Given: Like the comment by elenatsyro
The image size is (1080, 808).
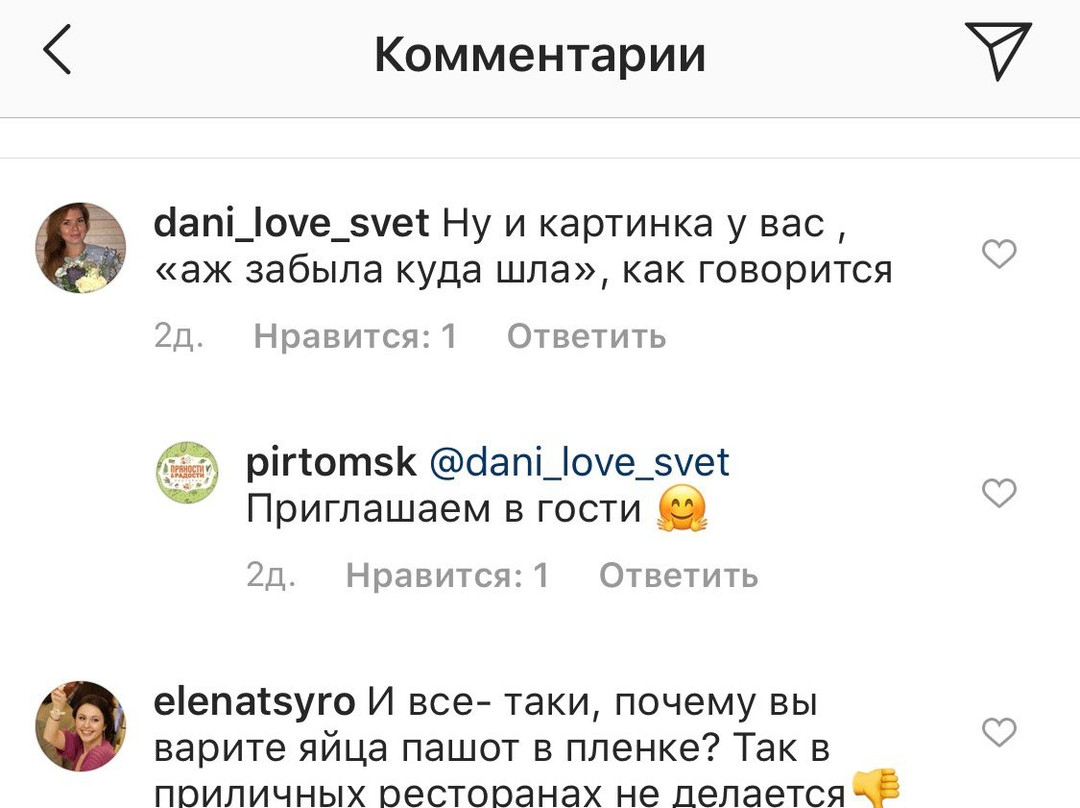Looking at the screenshot, I should (x=999, y=733).
